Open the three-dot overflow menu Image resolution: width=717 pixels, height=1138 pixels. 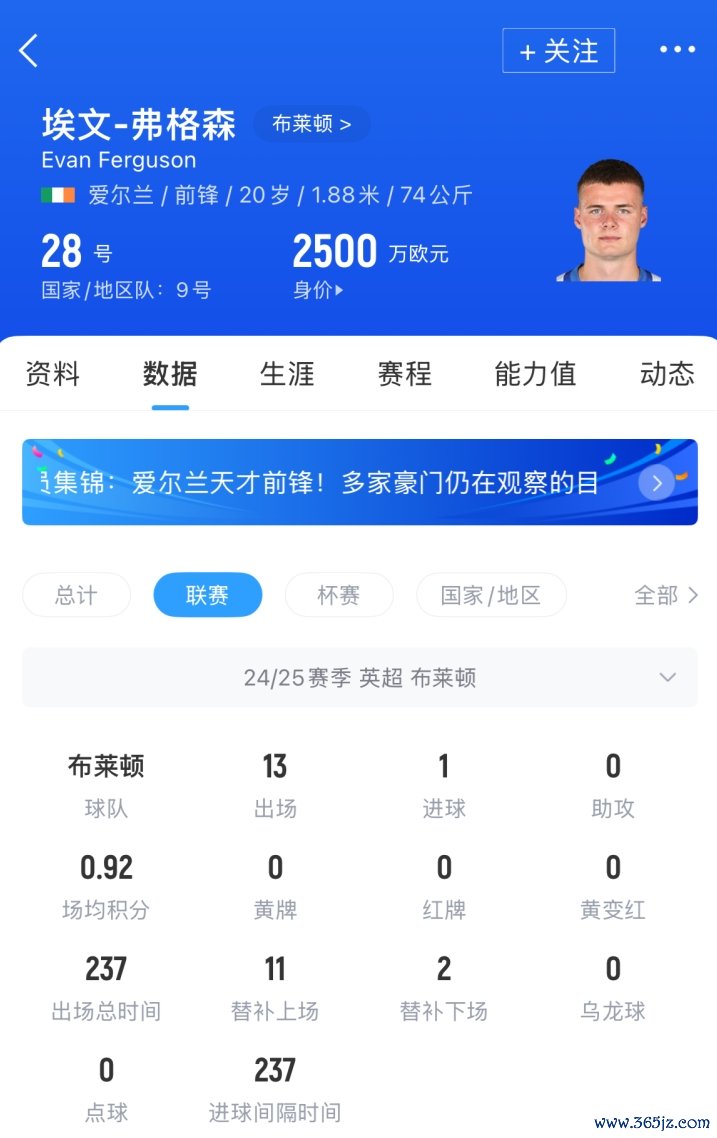pyautogui.click(x=677, y=50)
